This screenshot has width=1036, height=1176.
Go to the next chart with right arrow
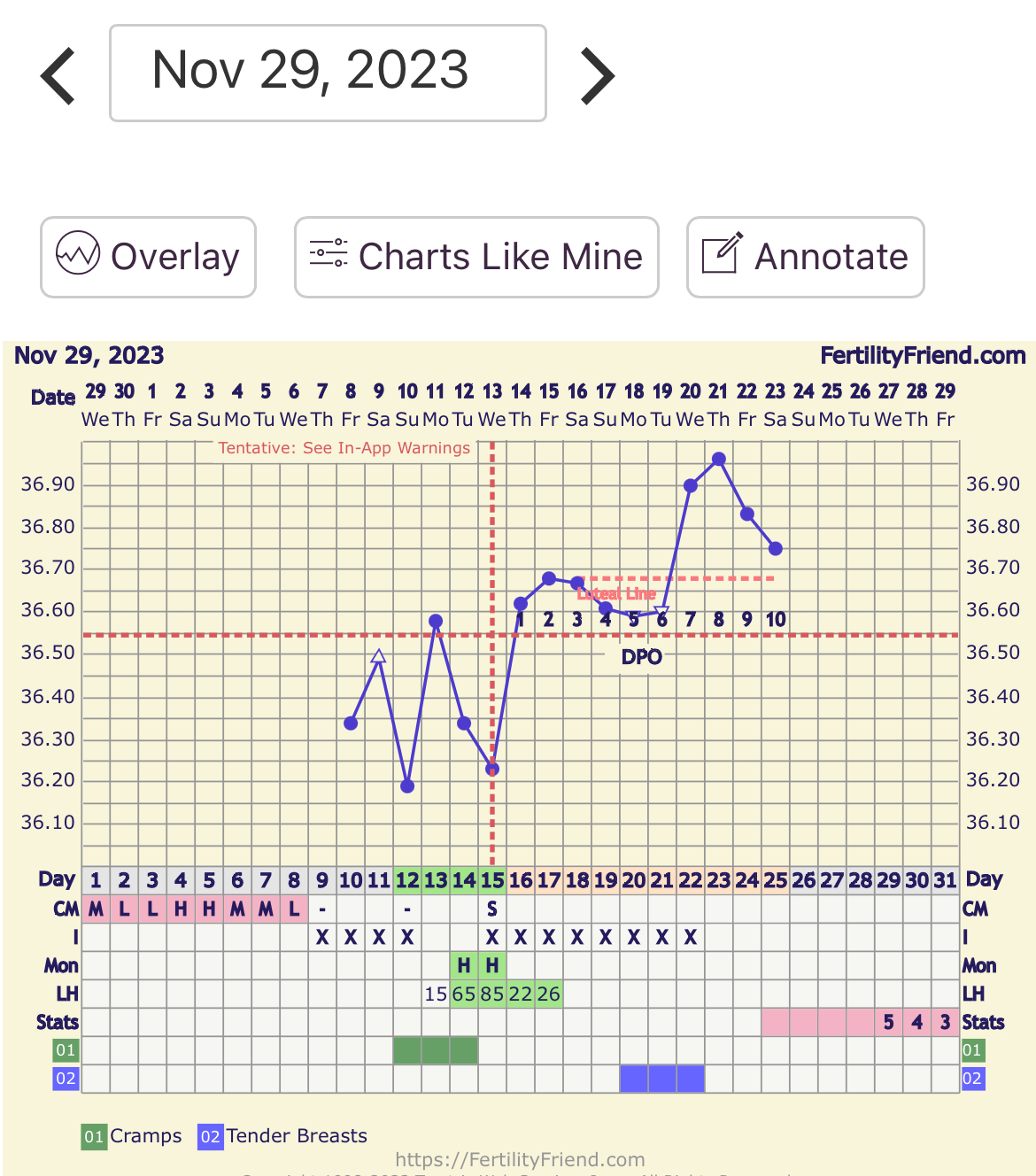click(x=597, y=76)
